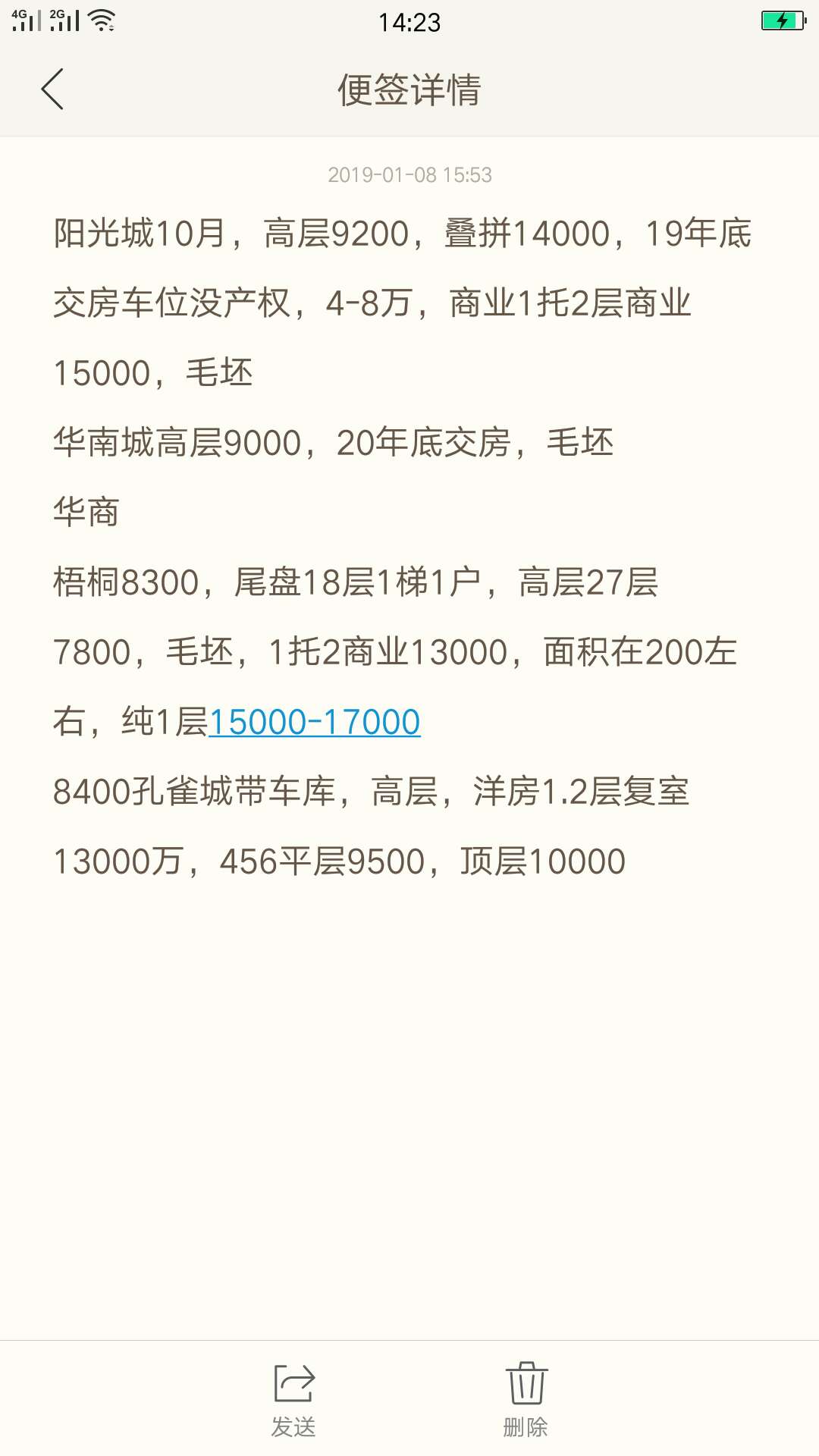Go back from the note details

coord(52,89)
